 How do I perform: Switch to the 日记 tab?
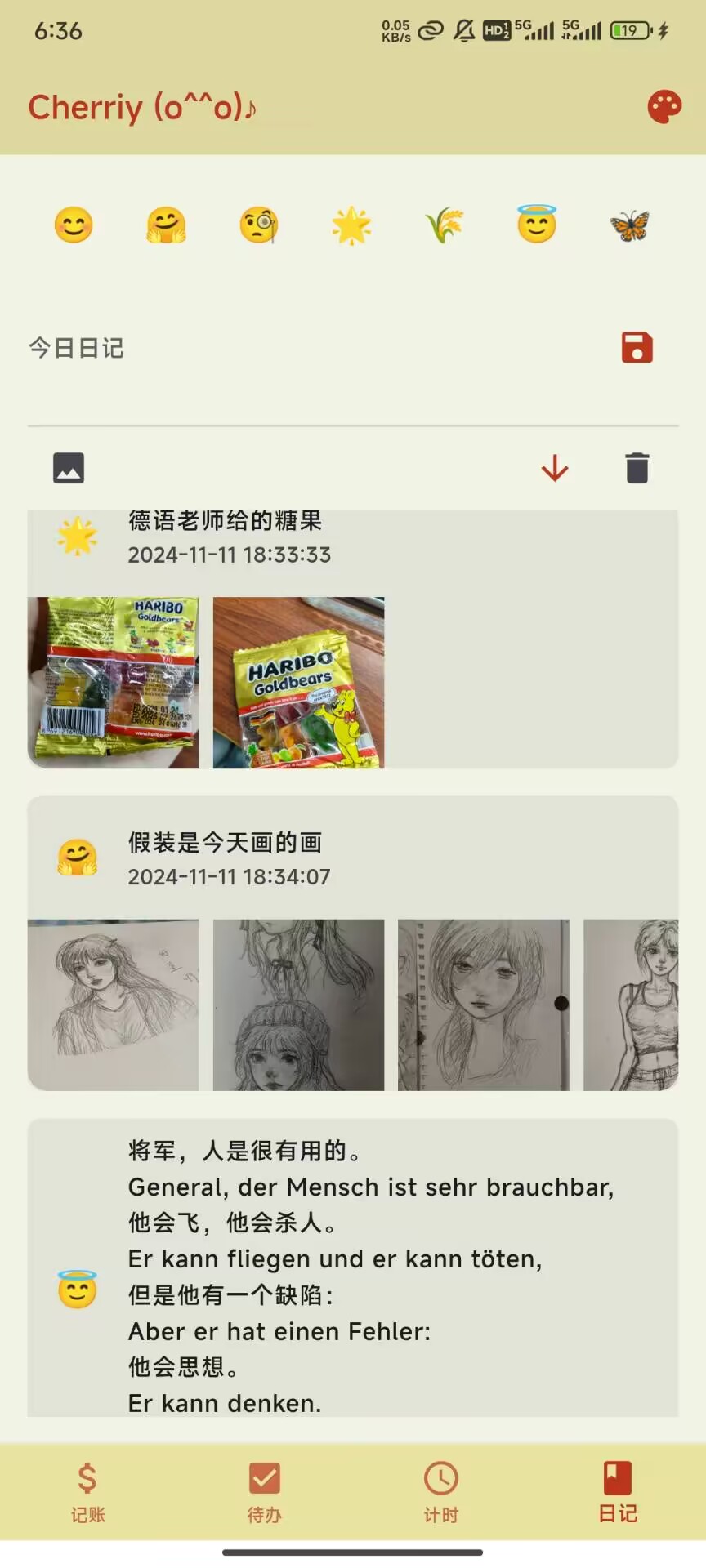tap(618, 1491)
